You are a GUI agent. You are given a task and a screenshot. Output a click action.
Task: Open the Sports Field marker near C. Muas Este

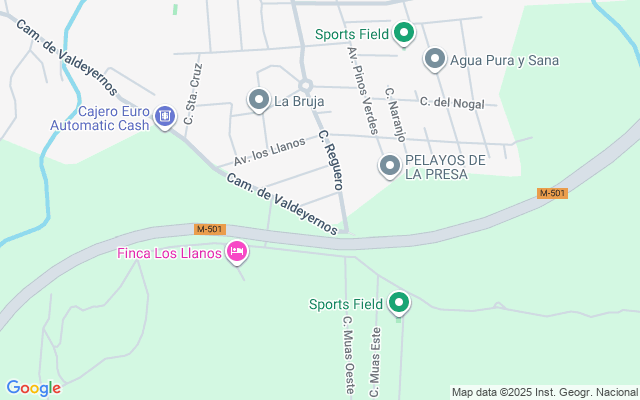(x=399, y=303)
